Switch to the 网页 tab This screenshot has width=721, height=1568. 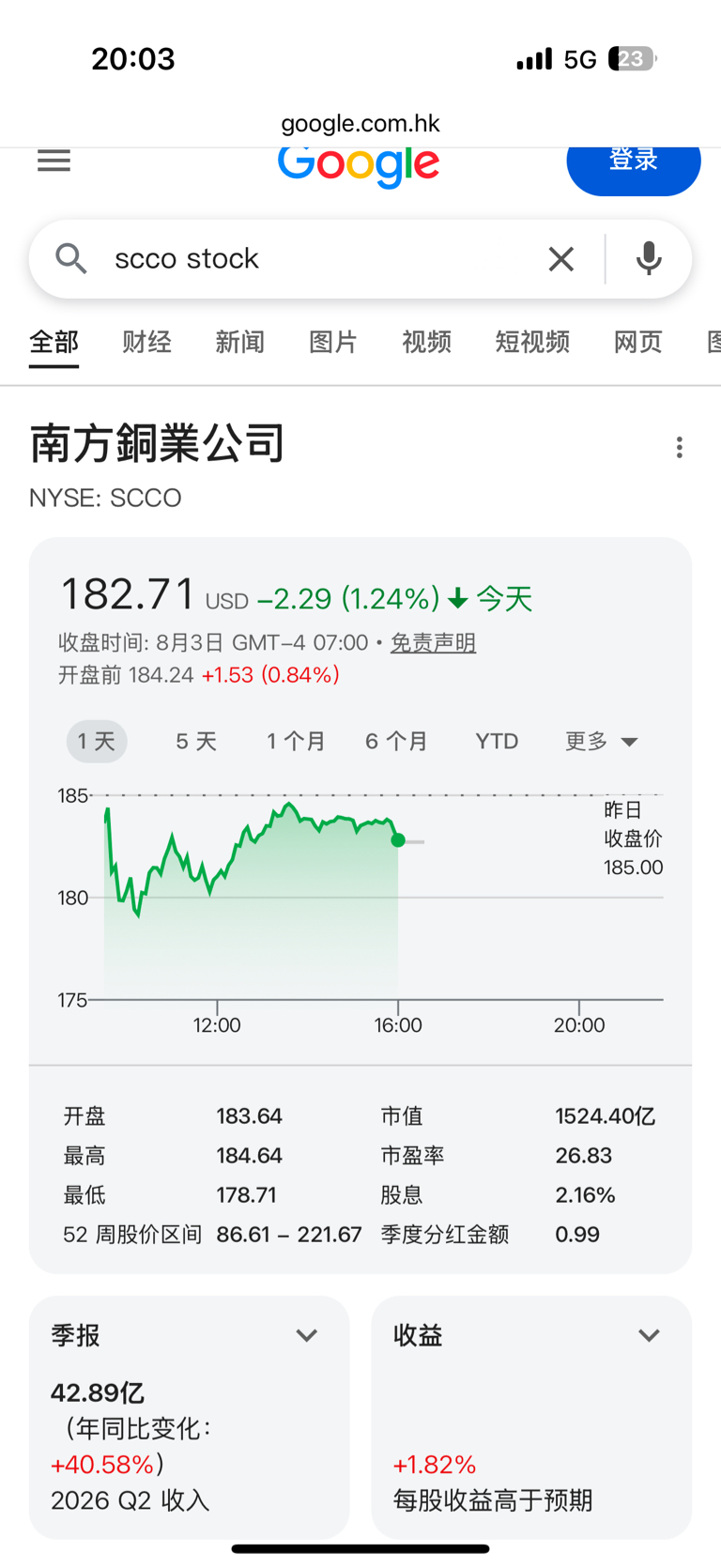click(x=638, y=342)
